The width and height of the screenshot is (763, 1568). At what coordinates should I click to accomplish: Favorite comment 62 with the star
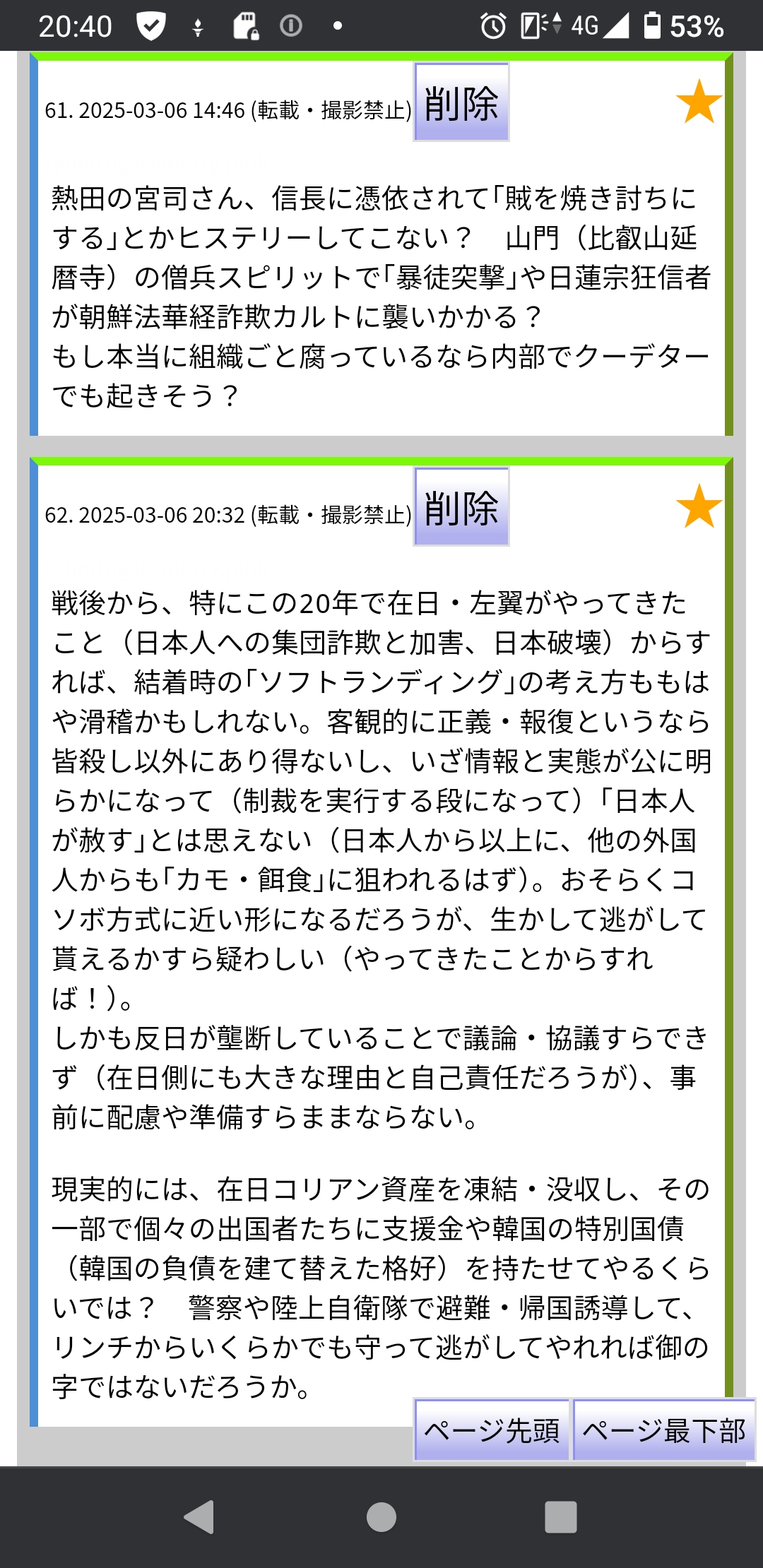tap(698, 506)
